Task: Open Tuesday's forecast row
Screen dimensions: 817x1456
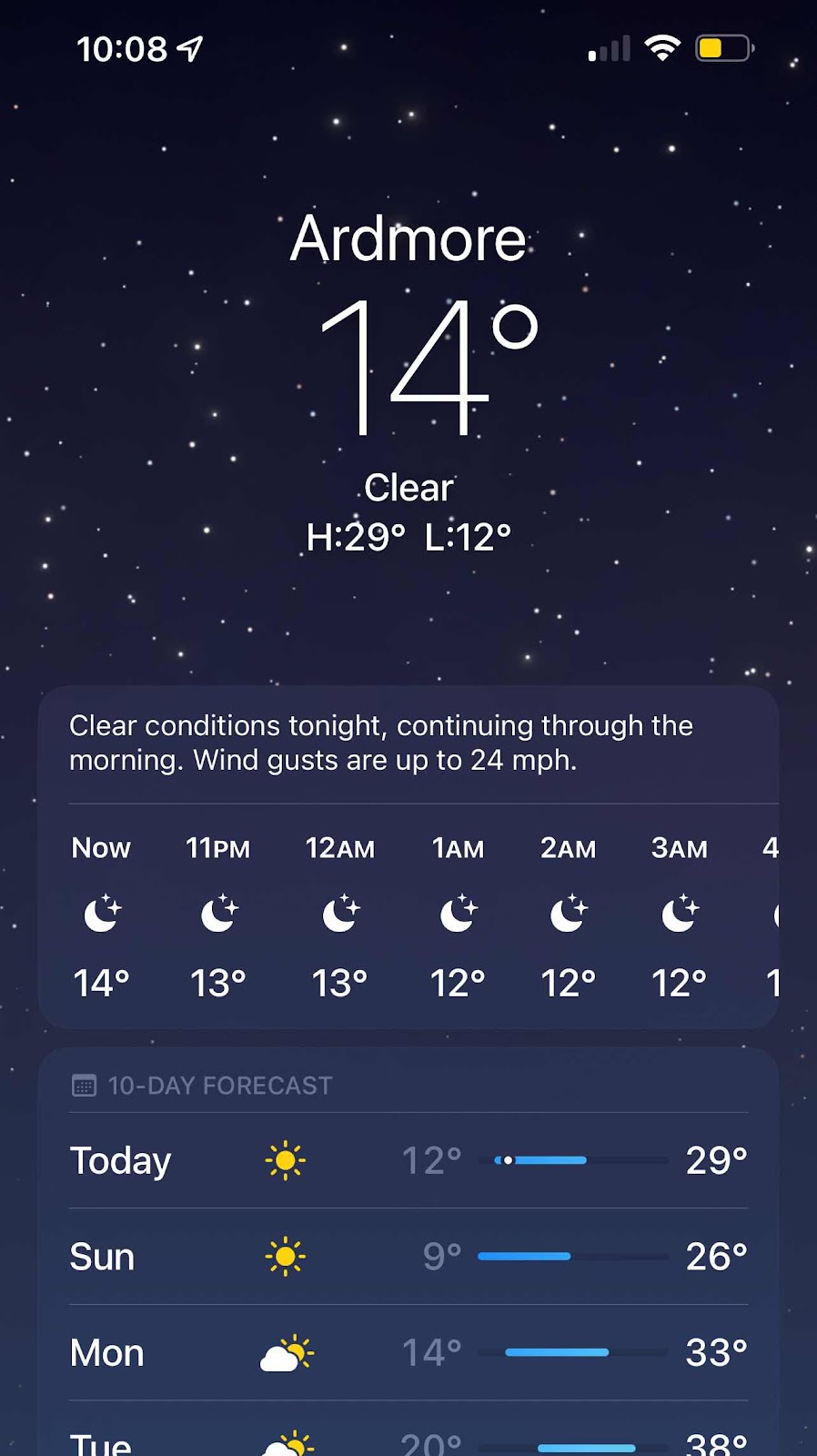Action: 408,1440
